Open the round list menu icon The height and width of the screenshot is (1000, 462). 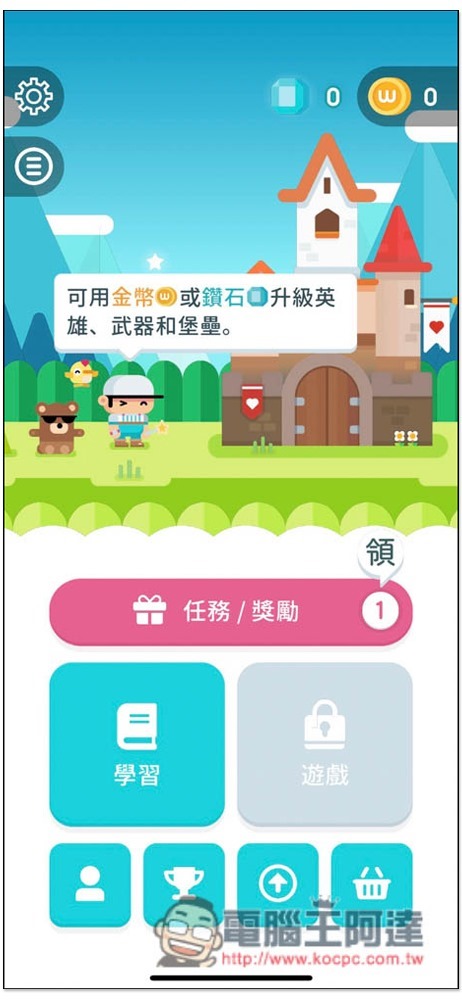33,167
